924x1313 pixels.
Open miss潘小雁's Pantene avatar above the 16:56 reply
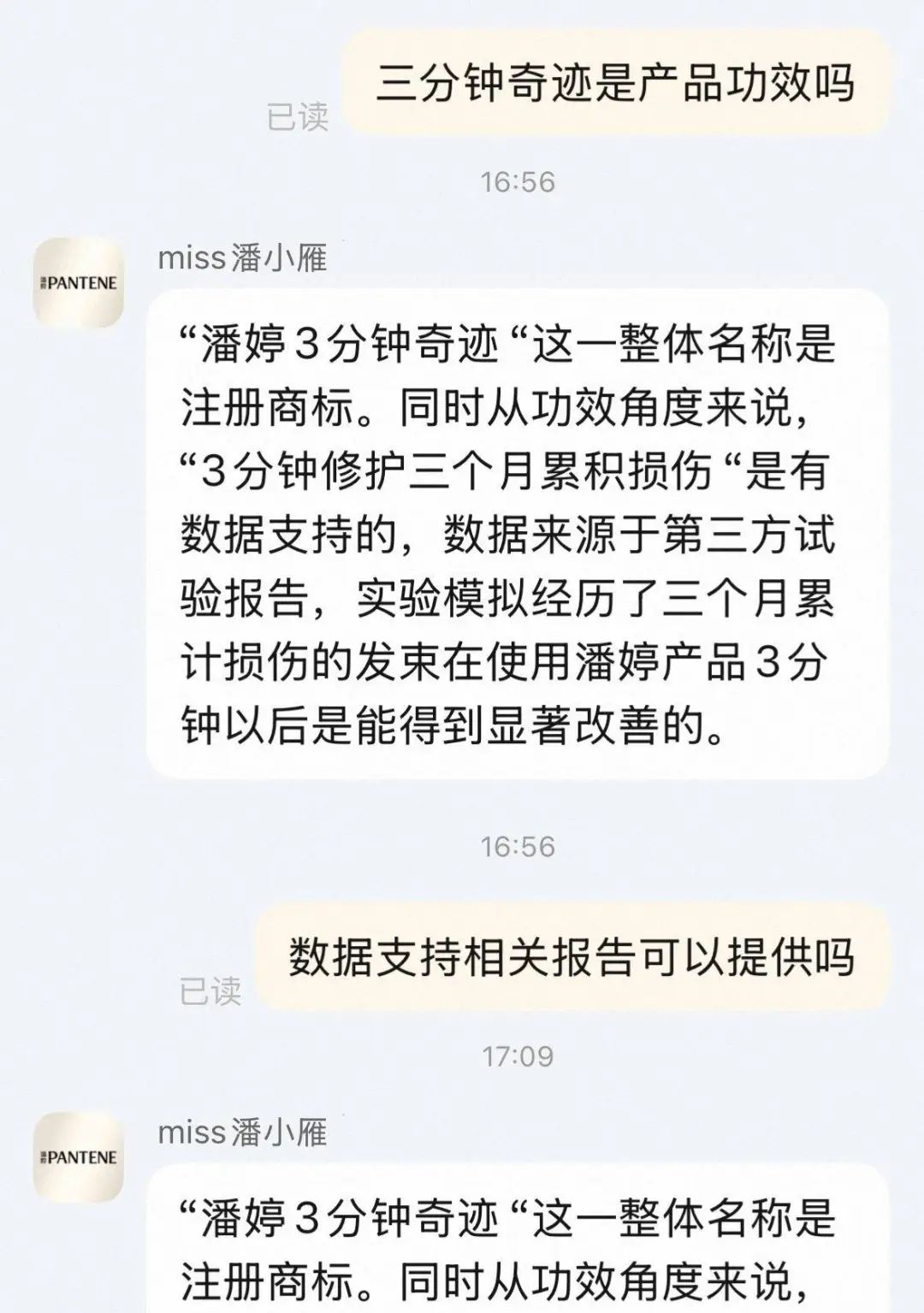pyautogui.click(x=78, y=282)
